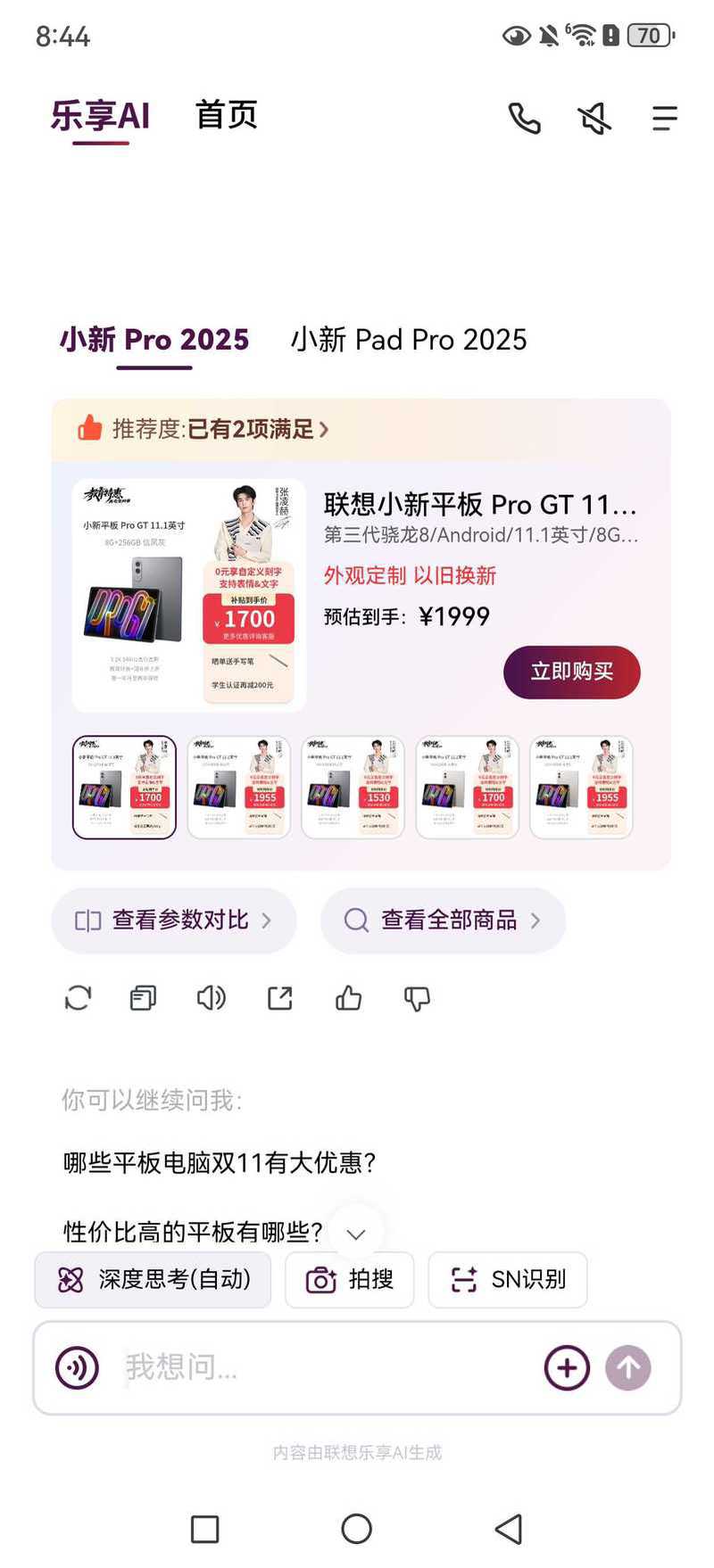
Task: Launch SN识别 scanner
Action: [507, 1280]
